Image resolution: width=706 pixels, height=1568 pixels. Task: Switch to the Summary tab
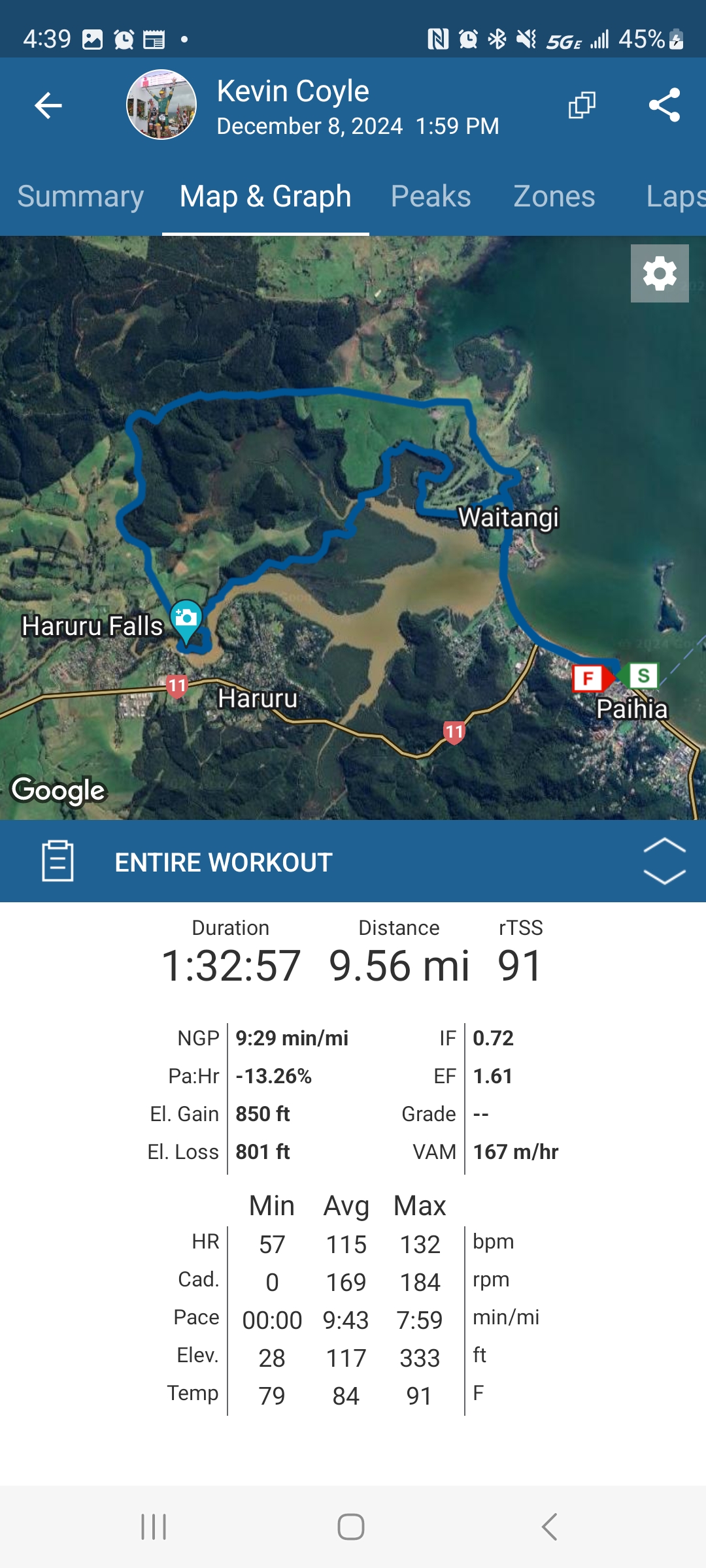pyautogui.click(x=80, y=197)
